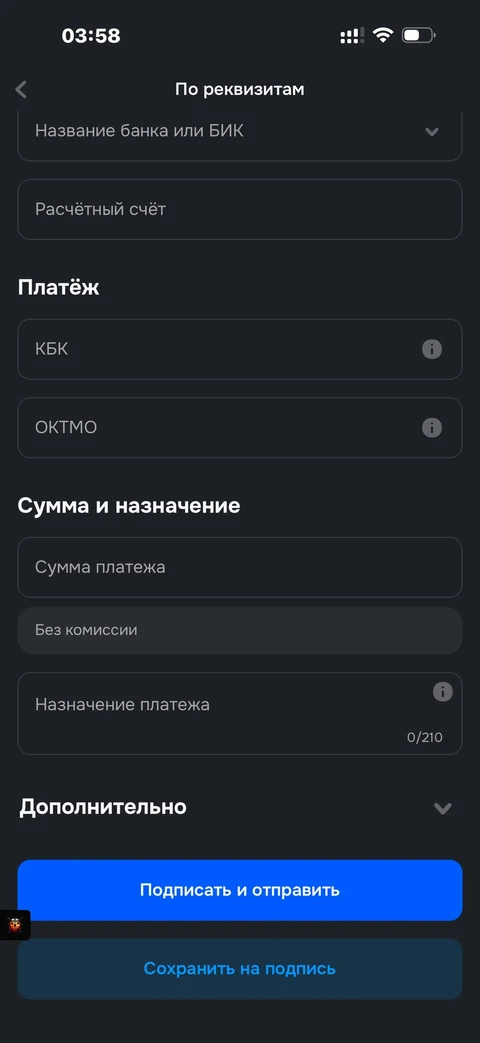Open the ОКТМО info icon

pos(432,428)
